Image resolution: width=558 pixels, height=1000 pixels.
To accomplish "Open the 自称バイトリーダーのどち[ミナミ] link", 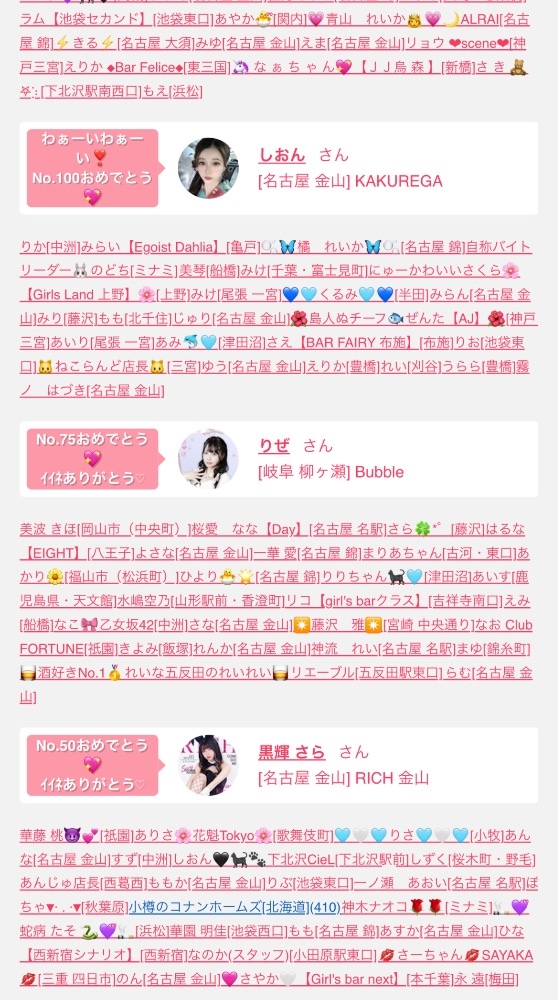I will [x=99, y=270].
